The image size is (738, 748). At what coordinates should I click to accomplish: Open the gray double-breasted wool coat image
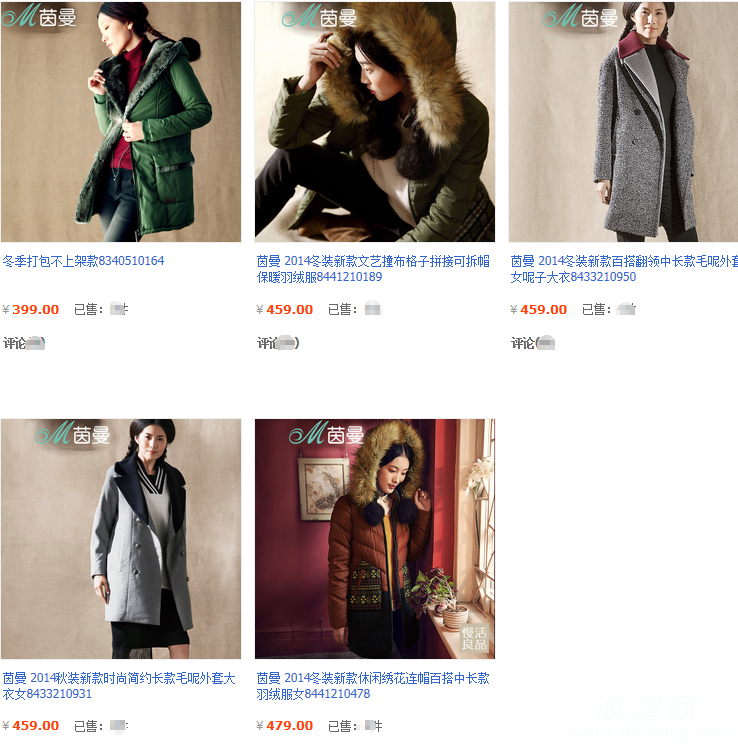pyautogui.click(x=121, y=539)
